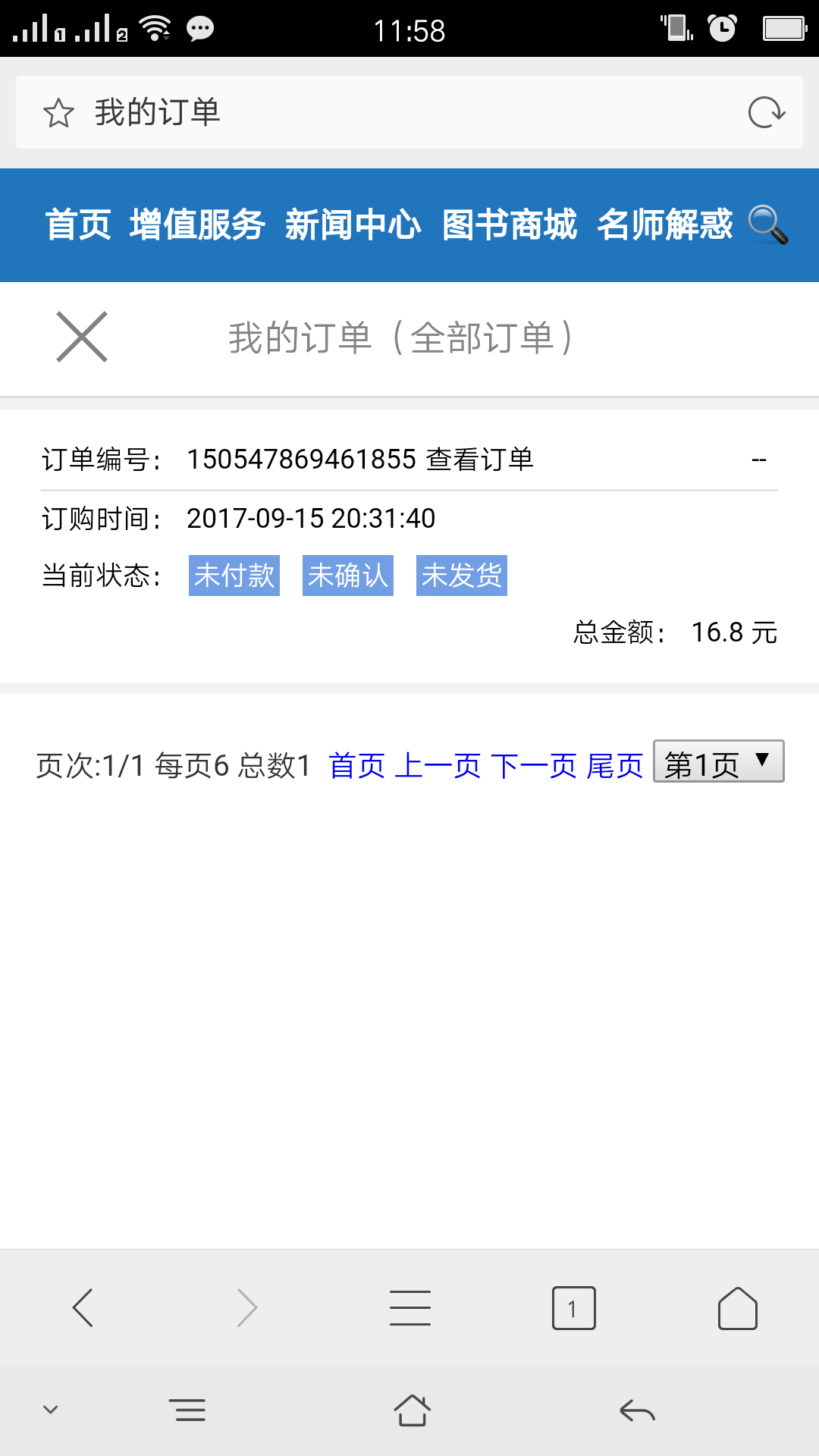Jump to first page via pagination 首页 link
Image resolution: width=819 pixels, height=1456 pixels.
click(356, 766)
